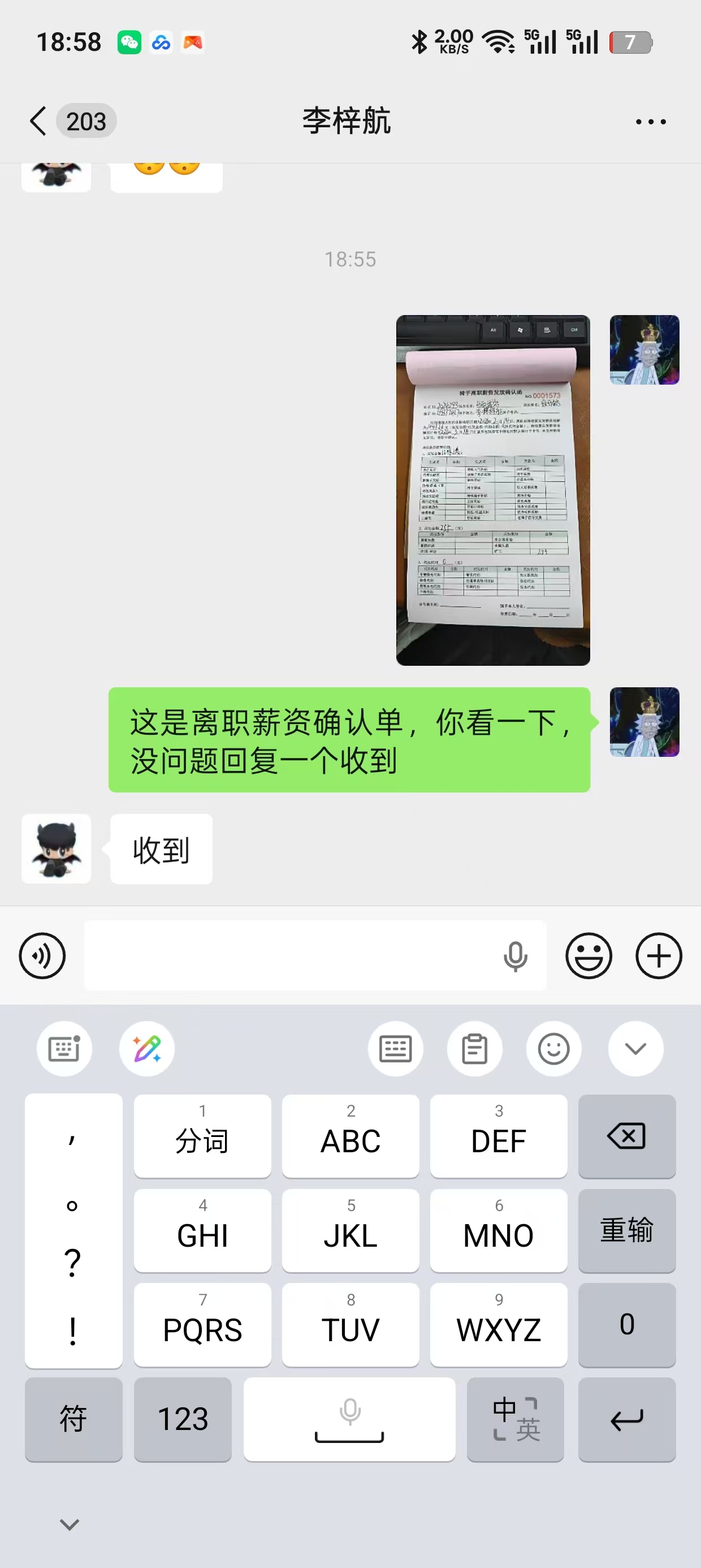The height and width of the screenshot is (1568, 701).
Task: Switch the keyboard between Chinese and English
Action: [516, 1419]
